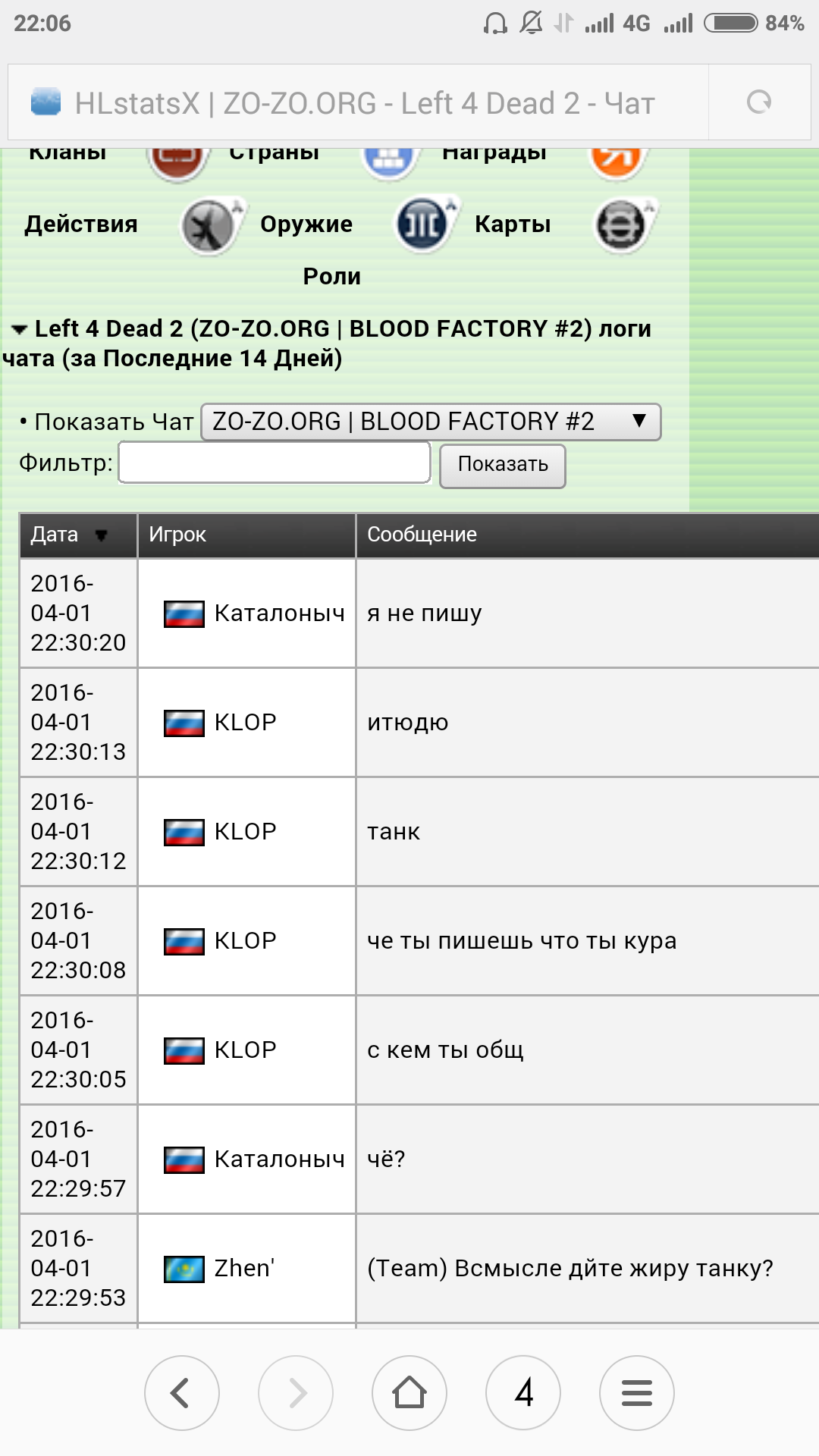Image resolution: width=819 pixels, height=1456 pixels.
Task: Focus the Фильтр text field
Action: click(x=275, y=463)
